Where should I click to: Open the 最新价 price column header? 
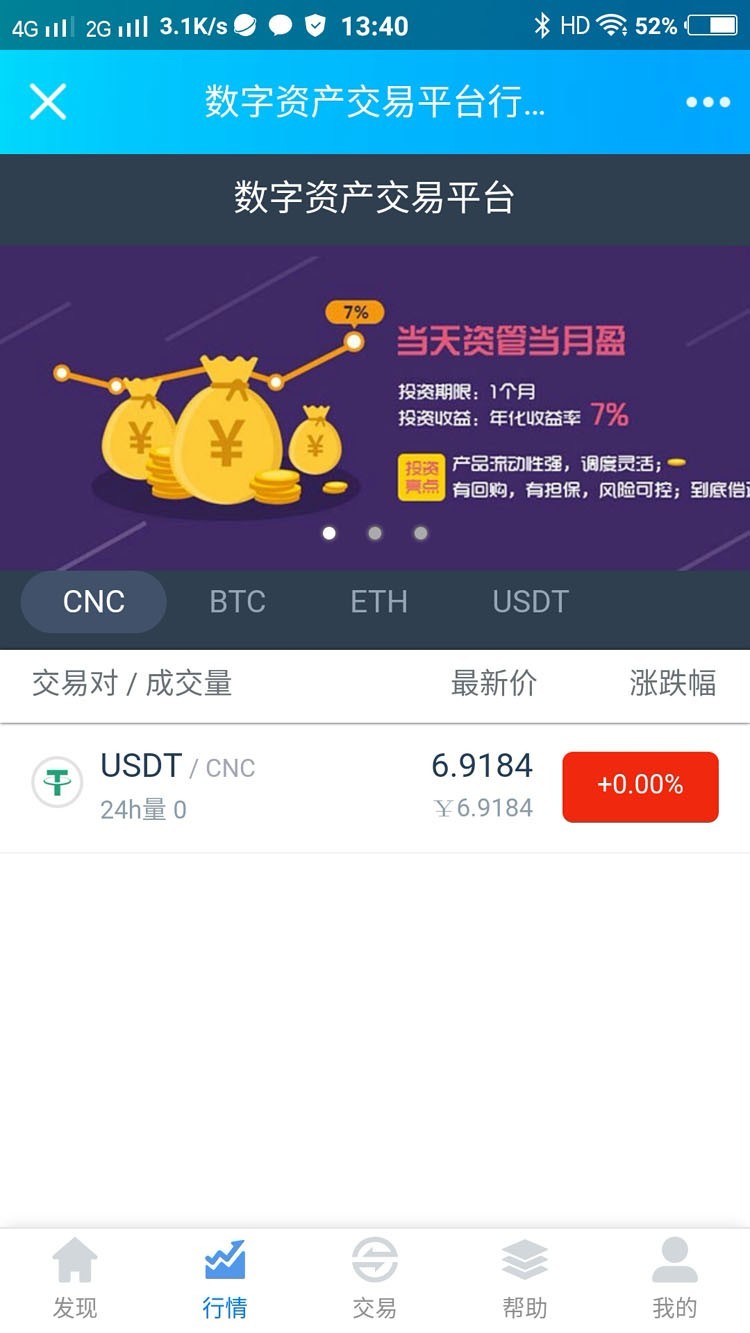click(x=495, y=683)
